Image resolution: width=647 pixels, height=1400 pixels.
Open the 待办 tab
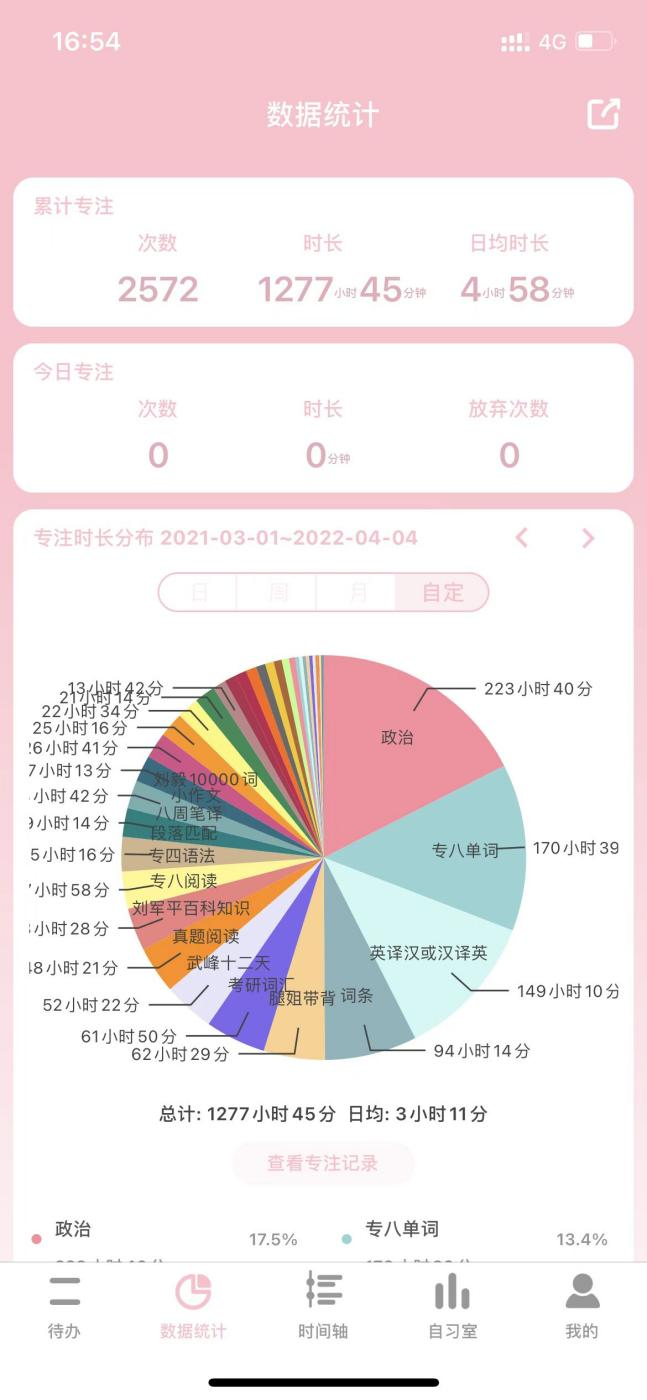point(65,1307)
